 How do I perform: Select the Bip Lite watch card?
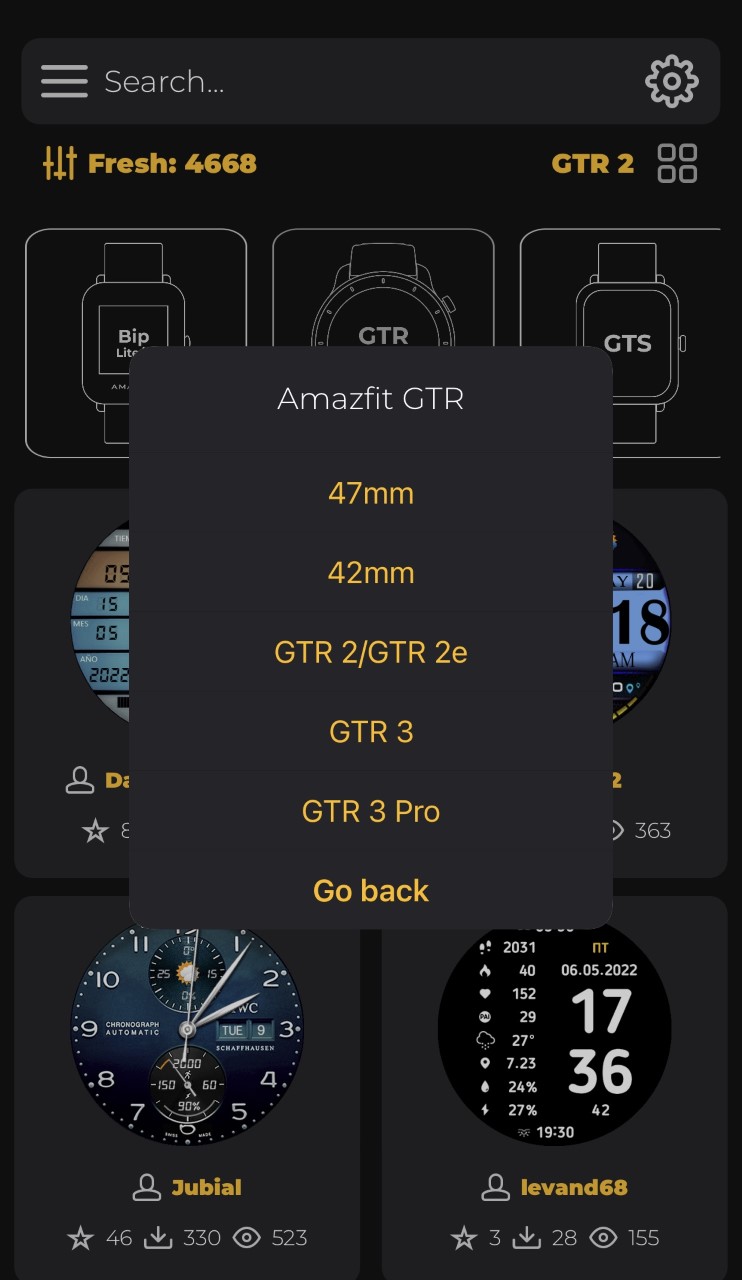coord(136,343)
